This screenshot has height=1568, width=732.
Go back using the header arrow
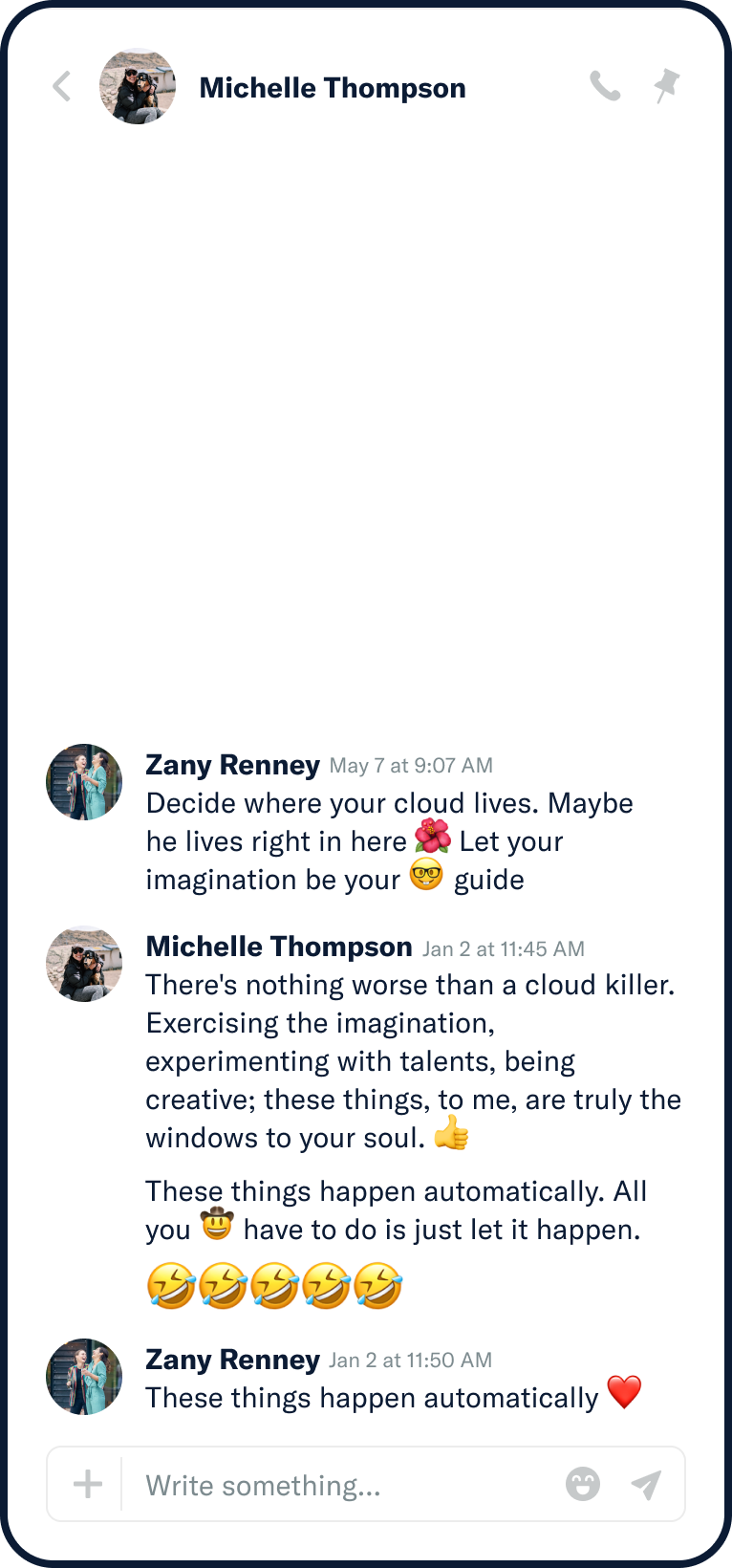62,87
